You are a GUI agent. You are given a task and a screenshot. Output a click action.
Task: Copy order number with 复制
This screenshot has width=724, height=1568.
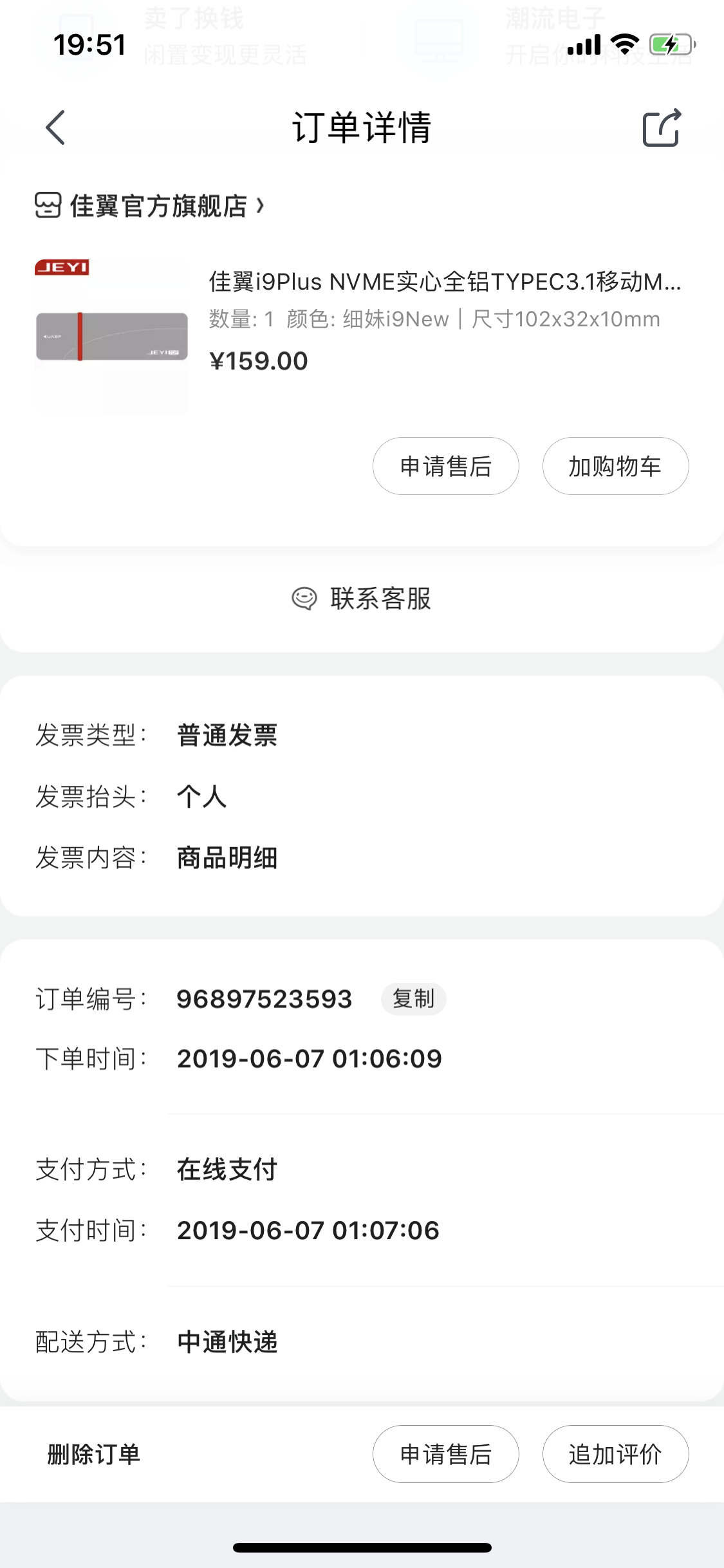click(413, 999)
